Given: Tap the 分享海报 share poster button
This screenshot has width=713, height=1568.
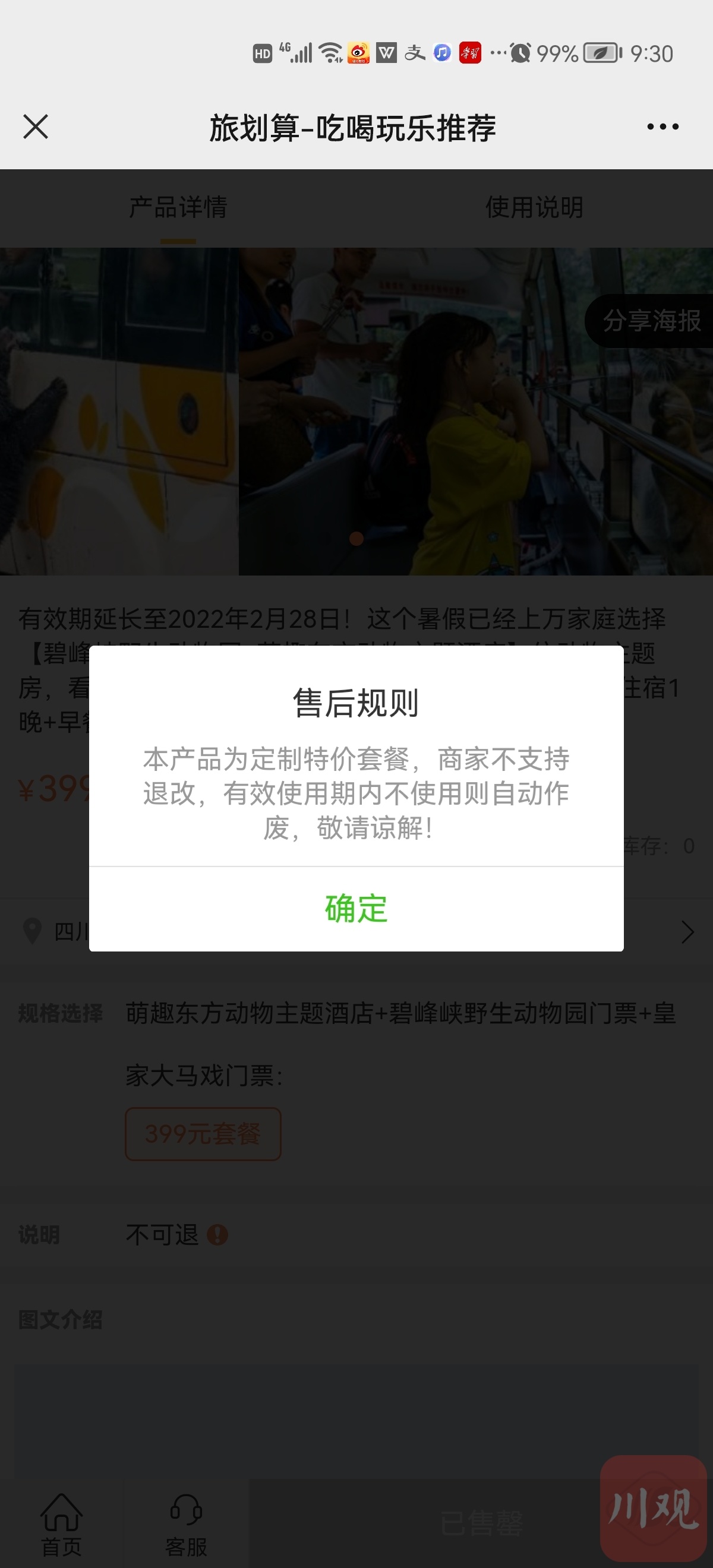Looking at the screenshot, I should coord(651,321).
